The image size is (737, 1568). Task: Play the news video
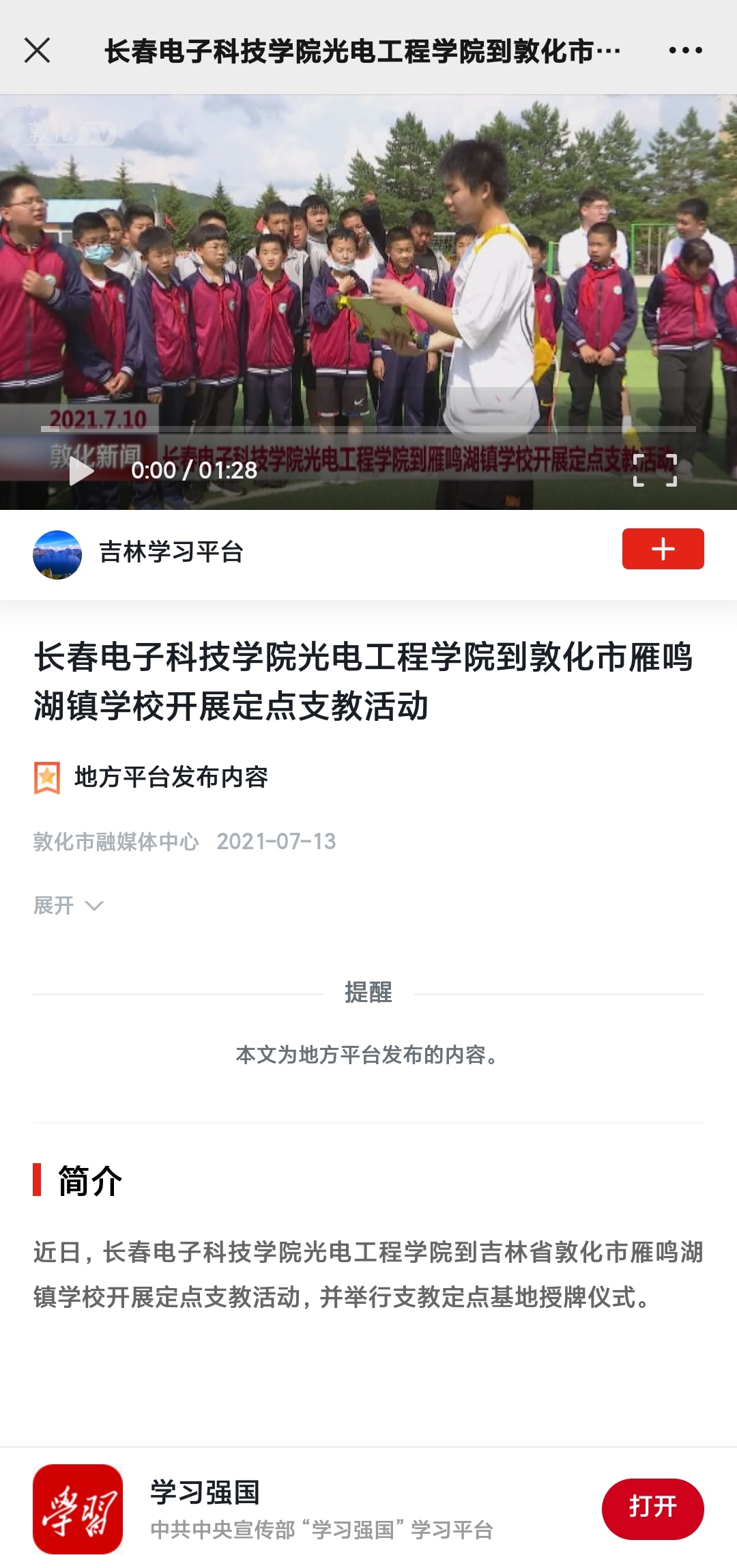pos(81,471)
